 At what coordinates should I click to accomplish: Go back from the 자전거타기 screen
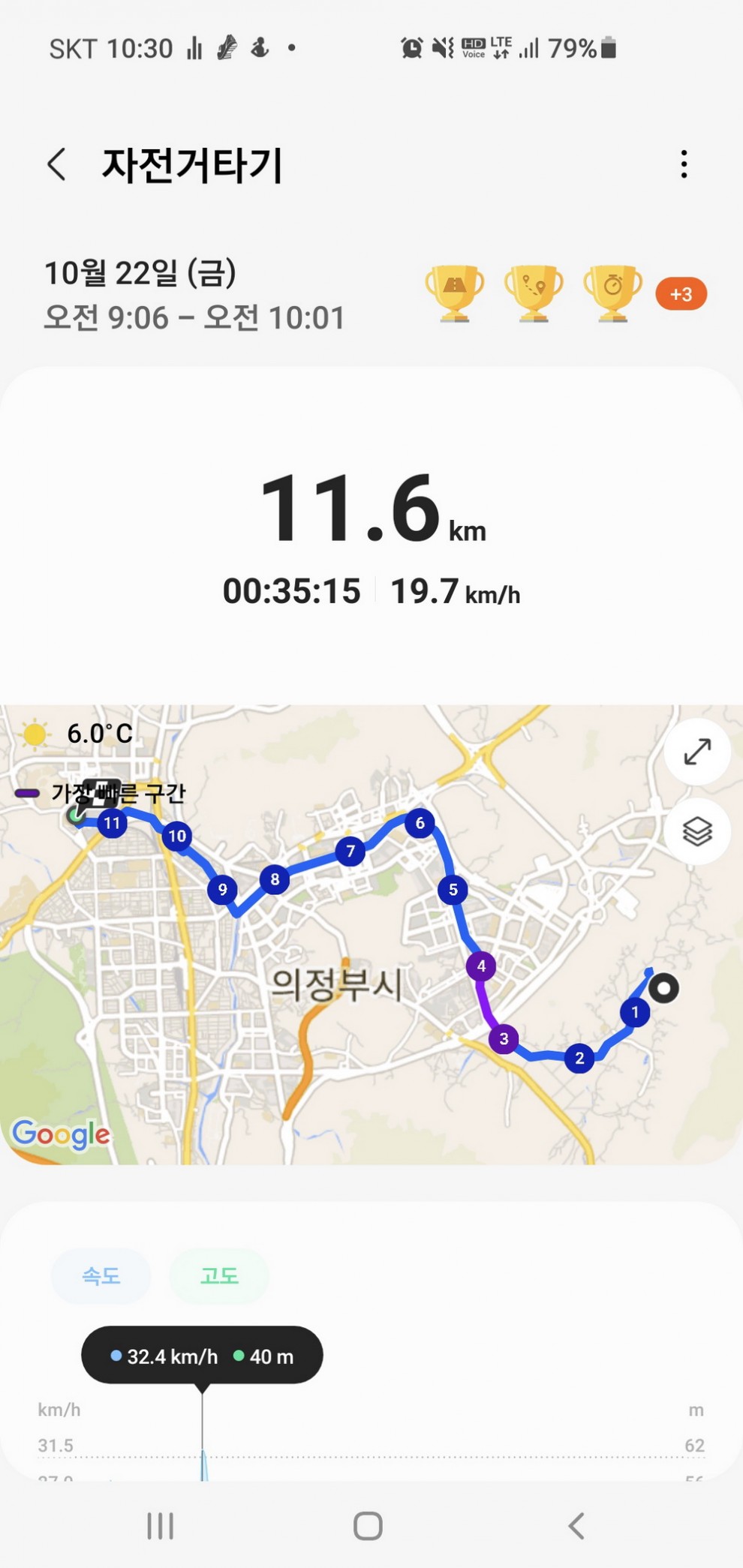tap(57, 164)
